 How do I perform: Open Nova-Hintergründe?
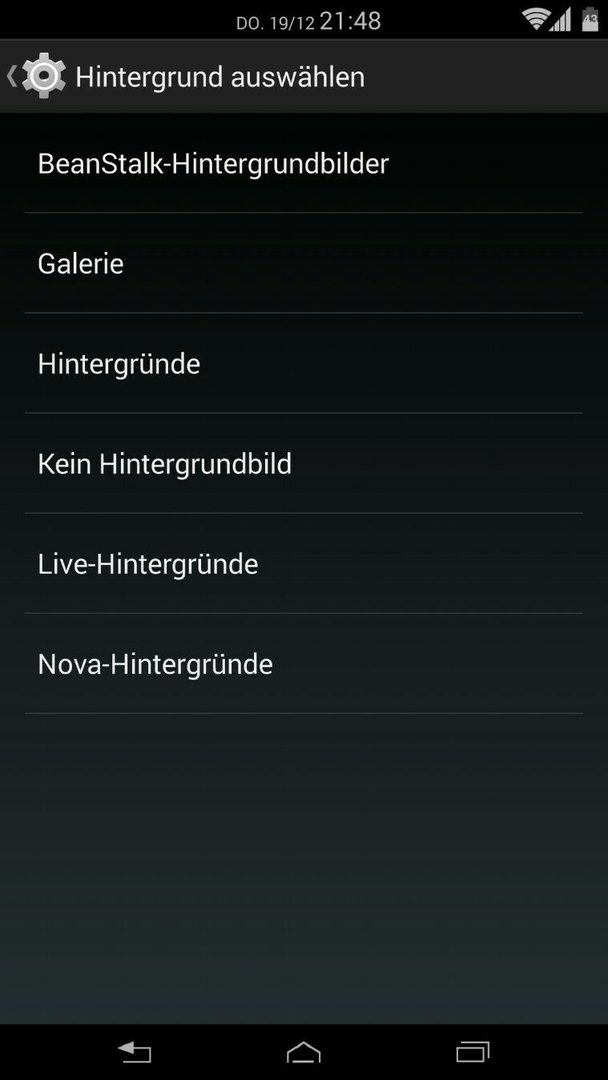click(304, 664)
